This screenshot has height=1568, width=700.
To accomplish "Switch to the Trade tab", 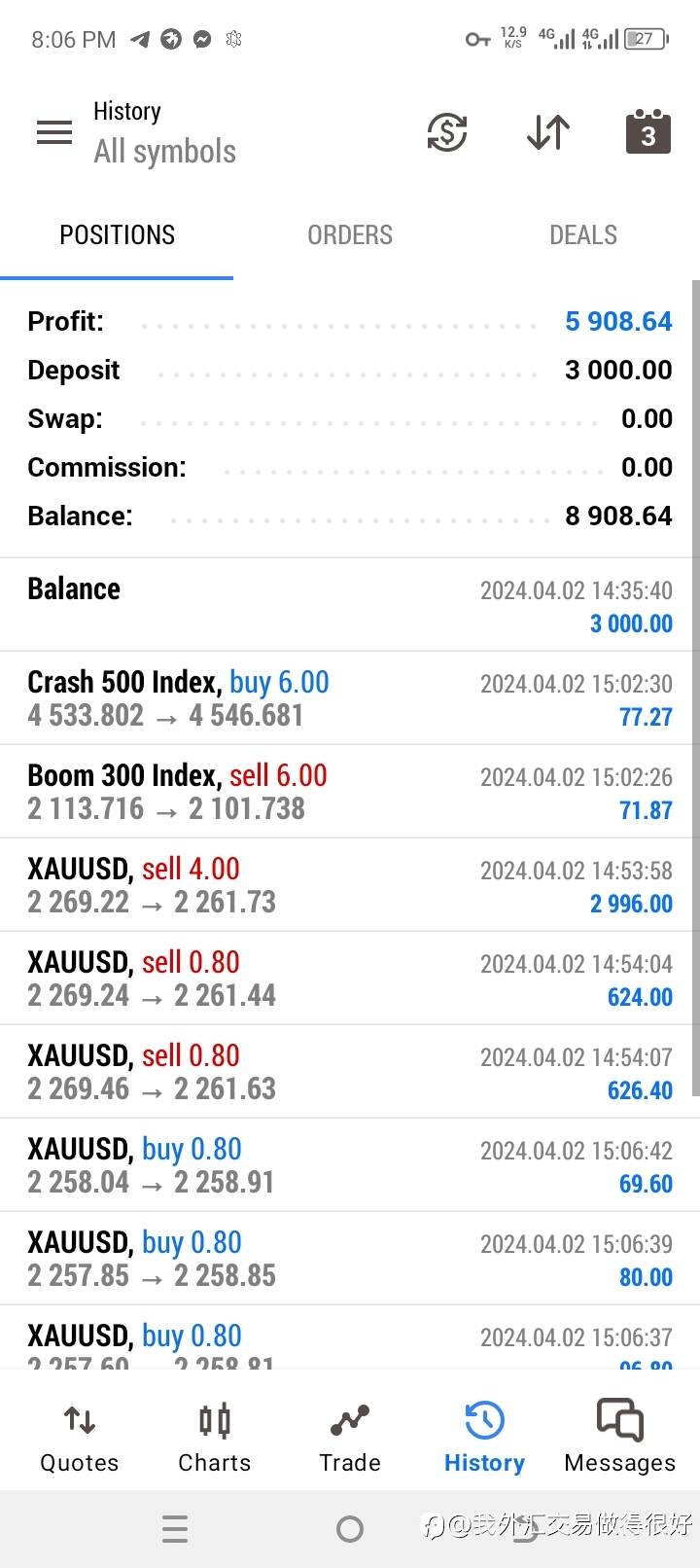I will [350, 1438].
